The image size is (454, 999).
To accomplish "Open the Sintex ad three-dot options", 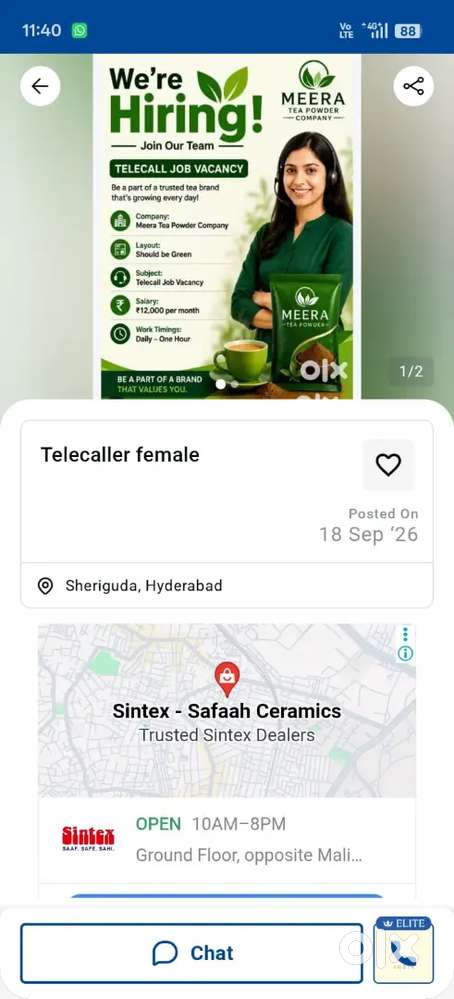I will (405, 634).
